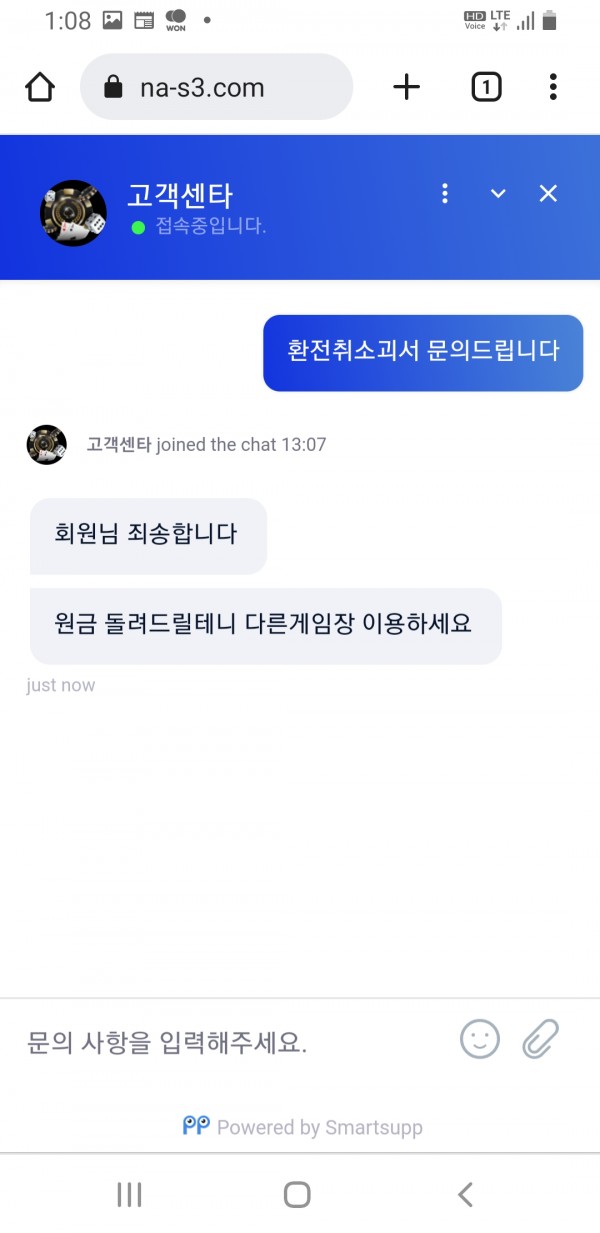Screen dimensions: 600x1233
Task: Tap the na-s3.com address bar
Action: click(x=216, y=88)
